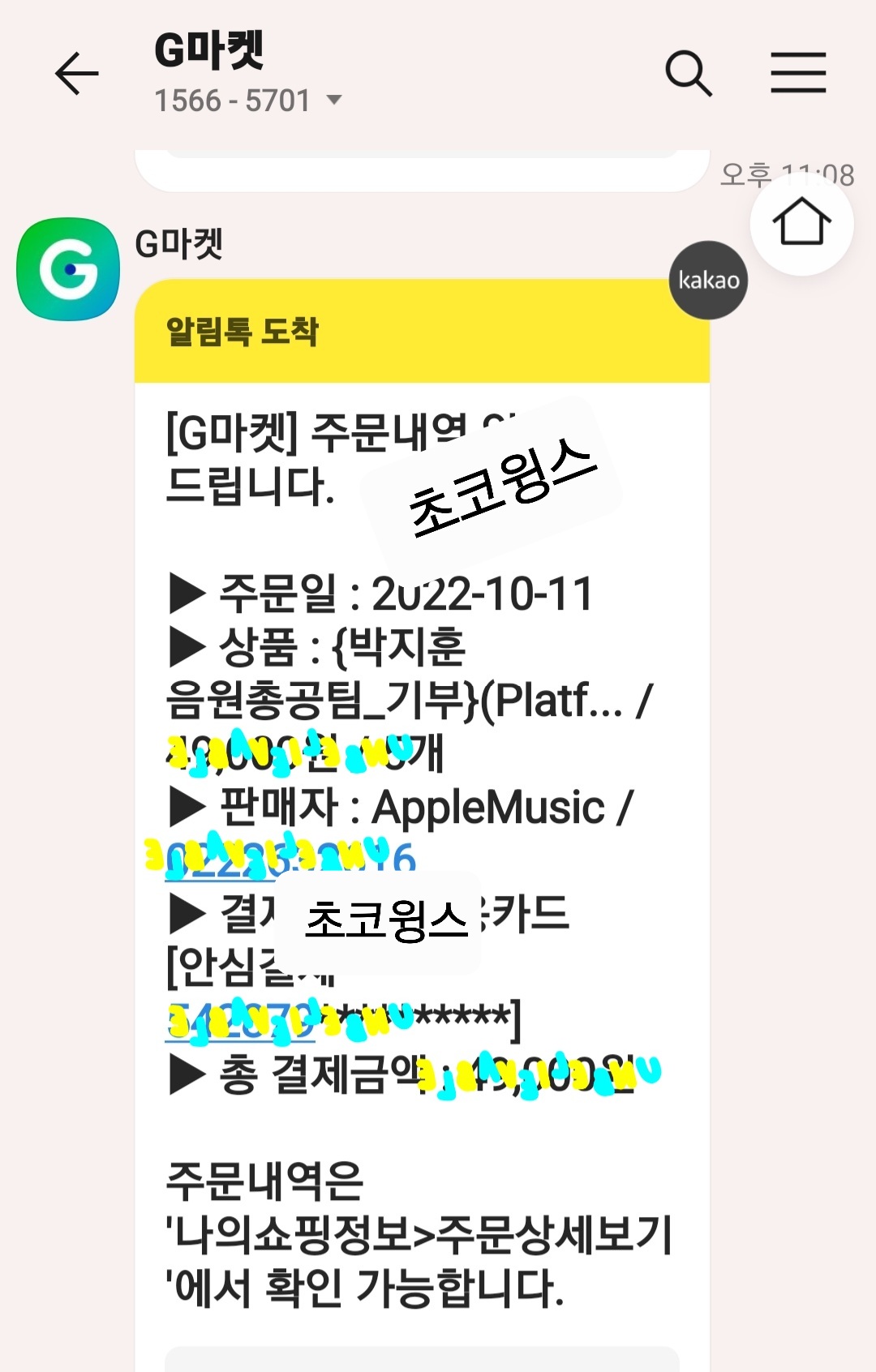Expand the 1566-5701 phone number dropdown

click(x=333, y=101)
